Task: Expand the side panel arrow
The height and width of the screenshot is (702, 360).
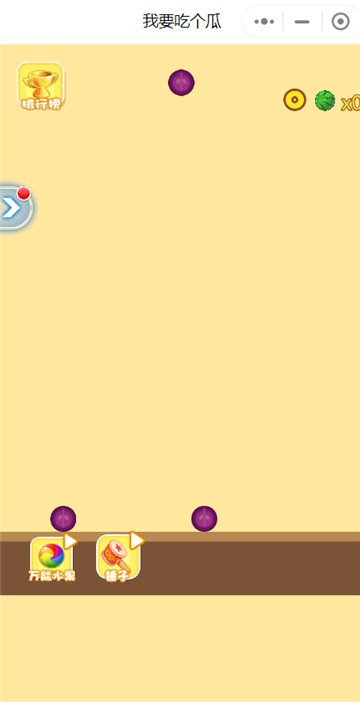Action: point(14,208)
